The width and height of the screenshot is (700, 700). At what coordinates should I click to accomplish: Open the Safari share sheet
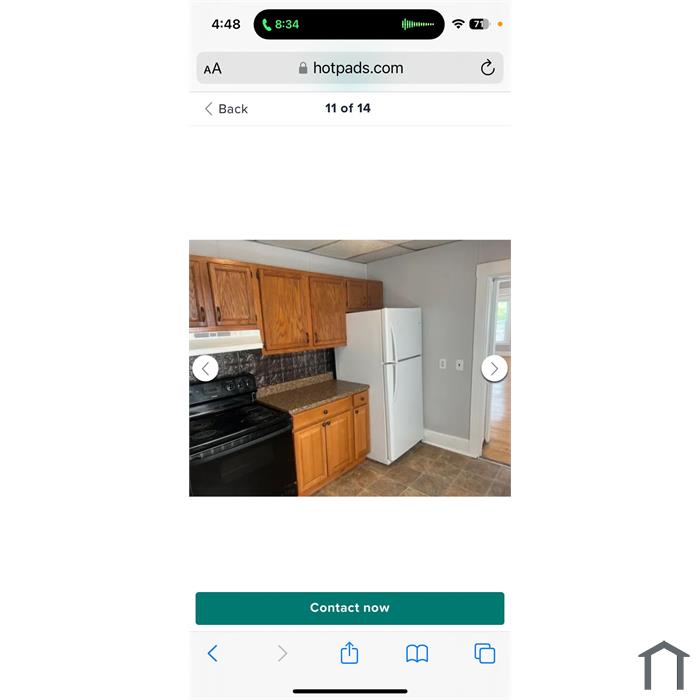click(349, 653)
